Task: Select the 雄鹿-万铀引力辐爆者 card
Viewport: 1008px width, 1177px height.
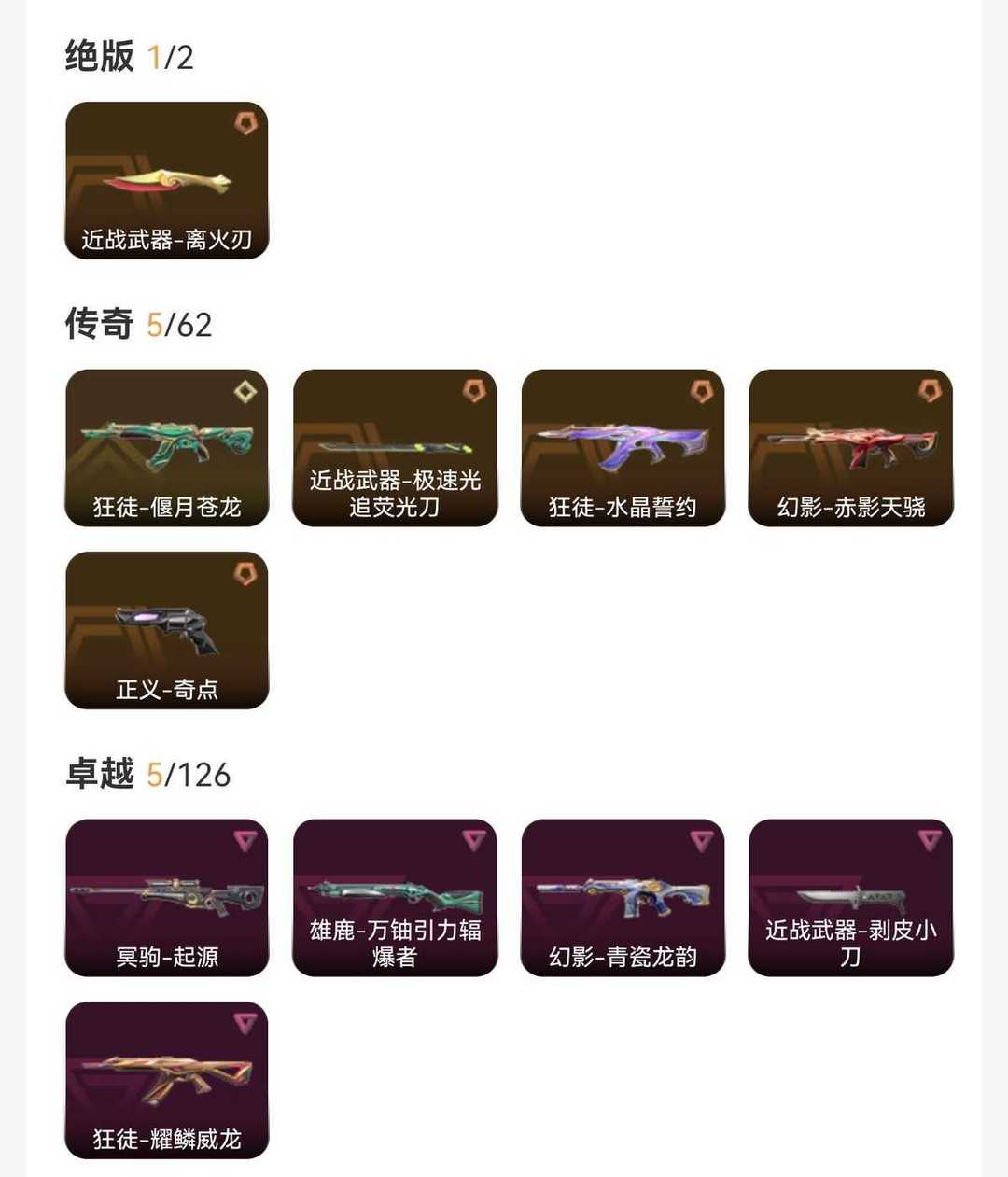Action: pos(395,898)
